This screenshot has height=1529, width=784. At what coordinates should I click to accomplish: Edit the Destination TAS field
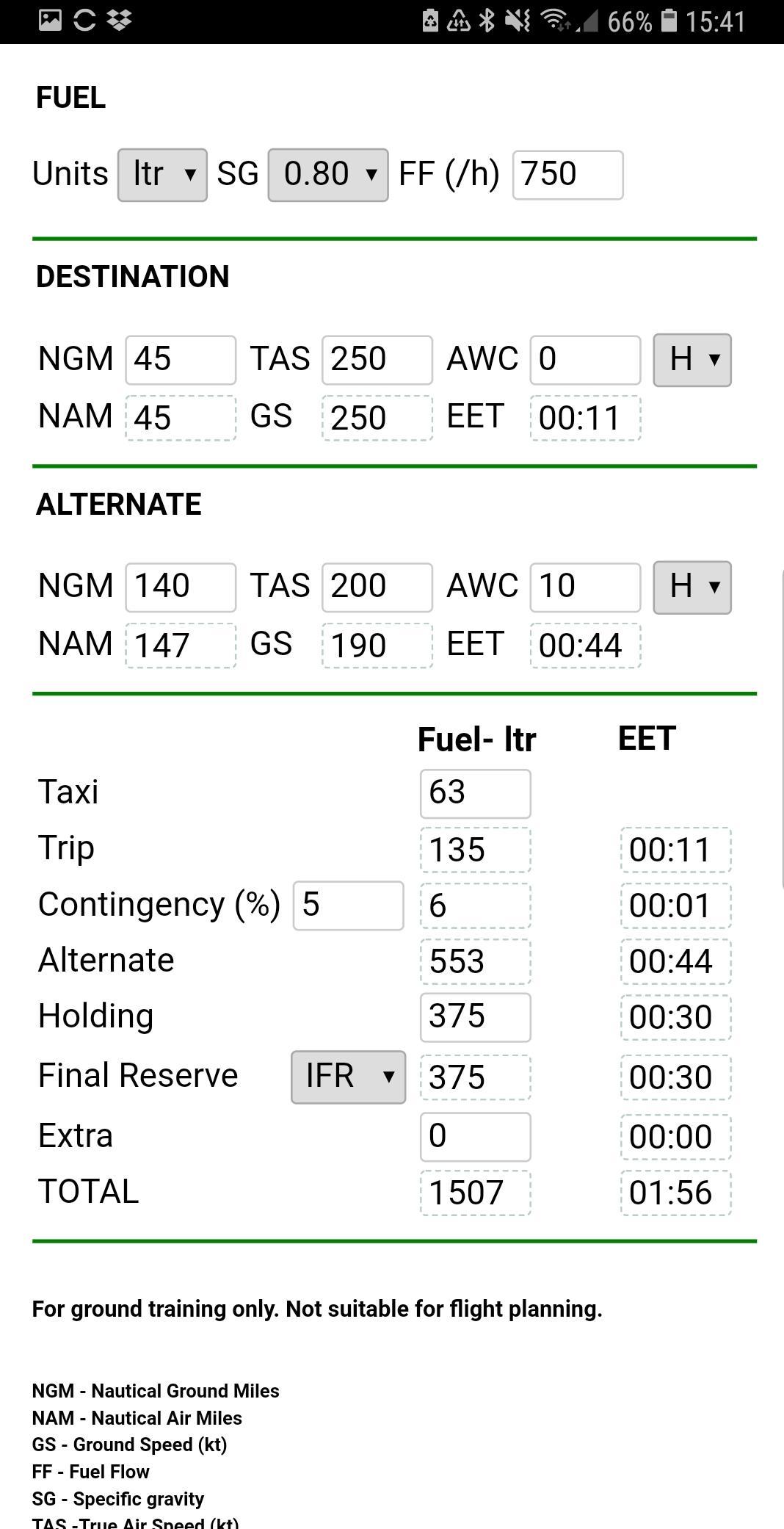coord(377,360)
